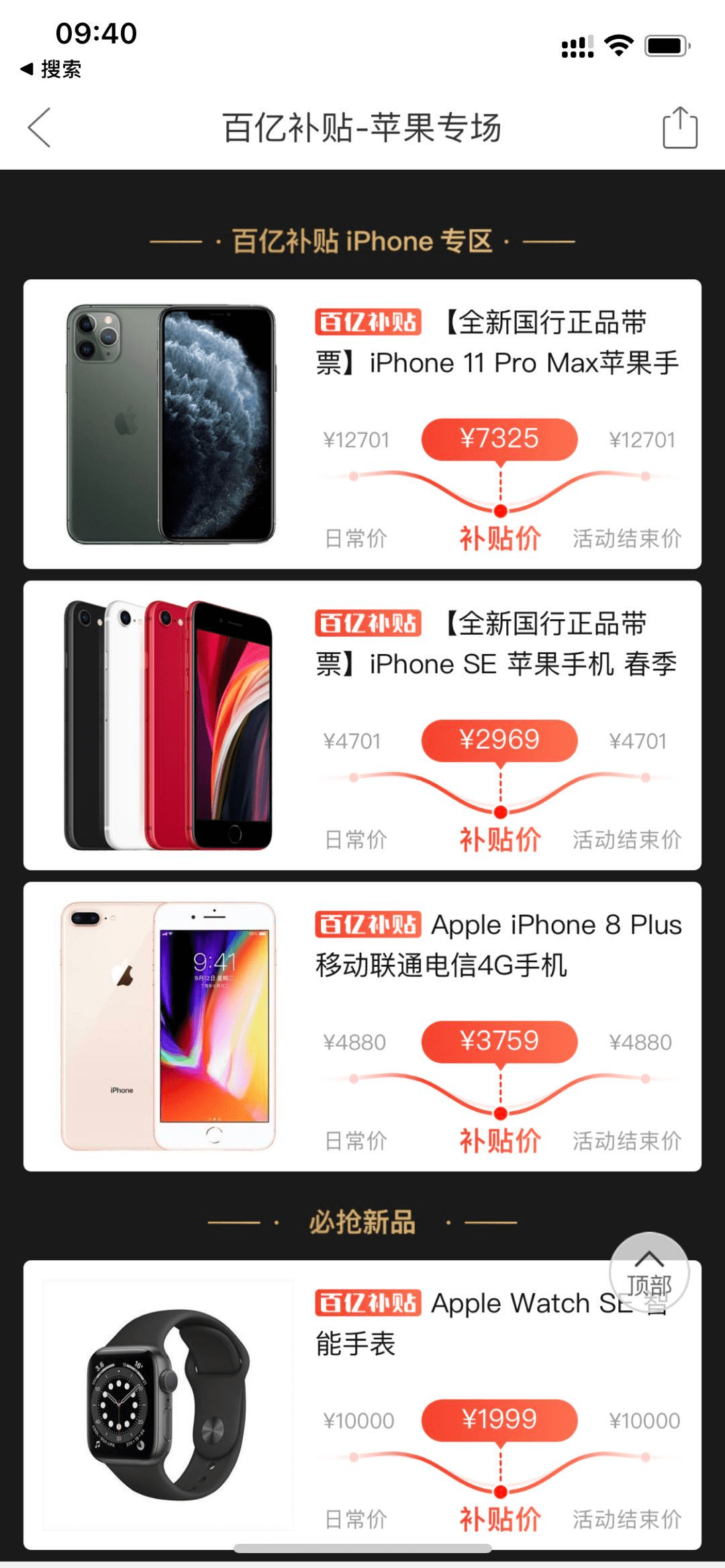
Task: Tap the ¥7325 subsidy price tag
Action: (x=498, y=439)
